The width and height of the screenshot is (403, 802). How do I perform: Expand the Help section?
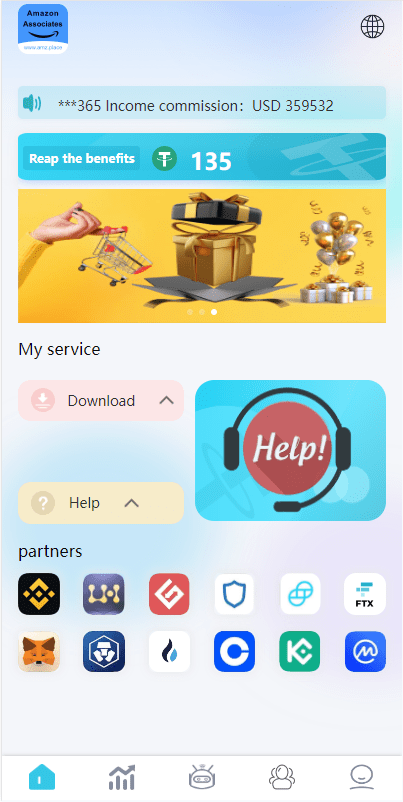tap(101, 503)
